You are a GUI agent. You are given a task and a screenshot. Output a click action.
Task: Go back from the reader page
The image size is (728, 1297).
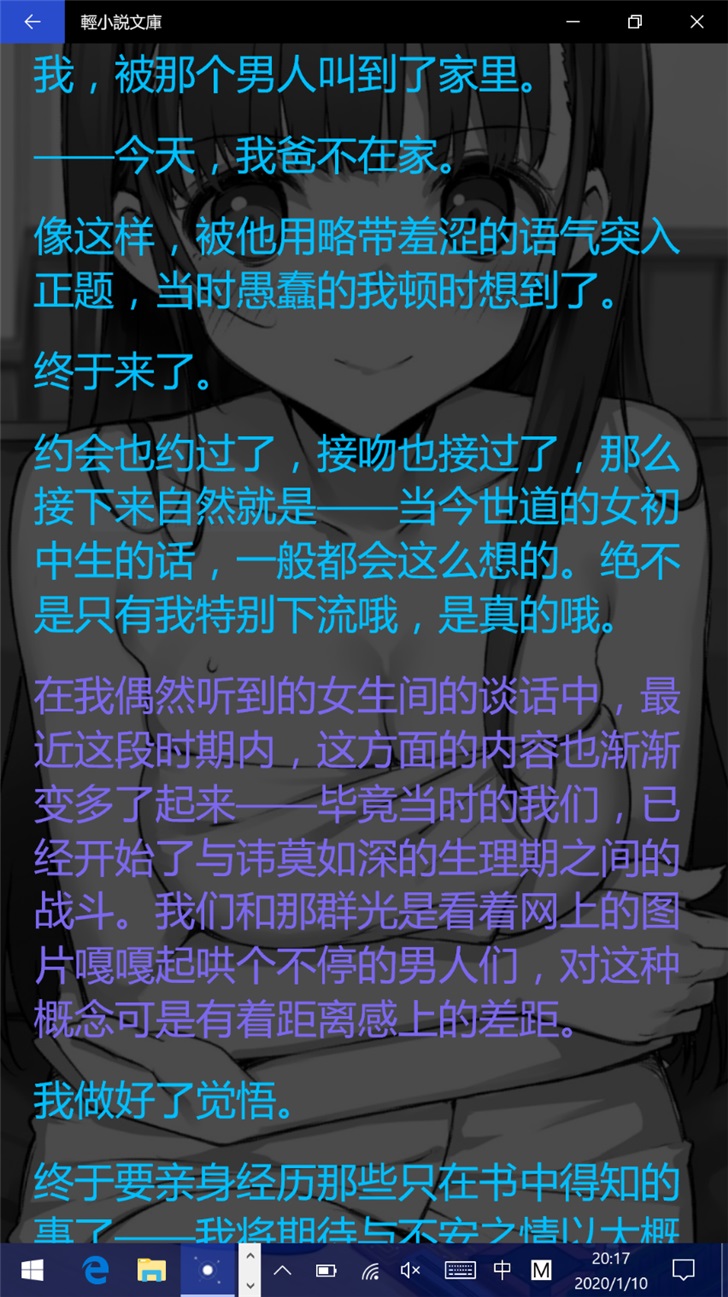tap(32, 22)
